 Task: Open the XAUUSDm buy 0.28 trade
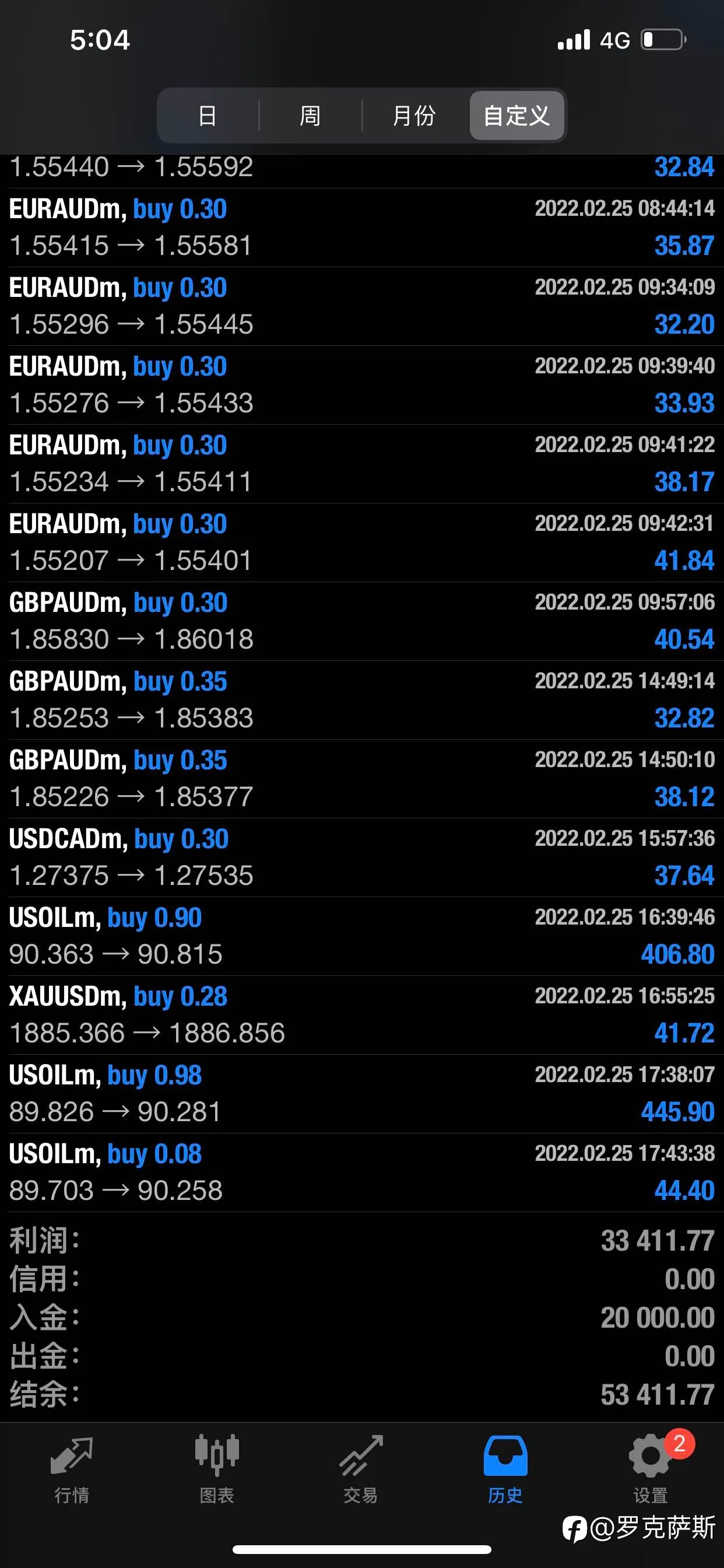(362, 1014)
